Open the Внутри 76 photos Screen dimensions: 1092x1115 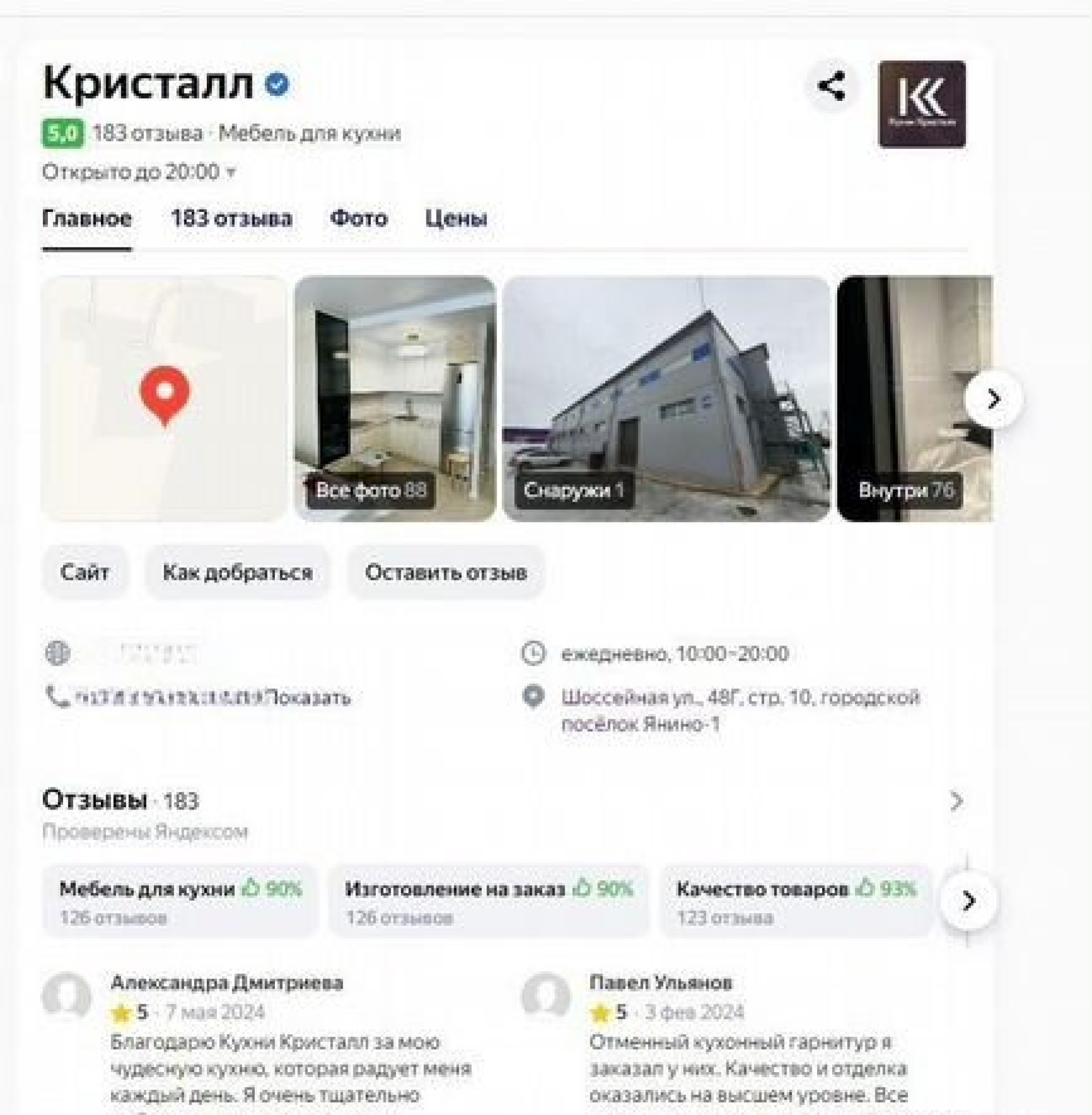coord(915,399)
